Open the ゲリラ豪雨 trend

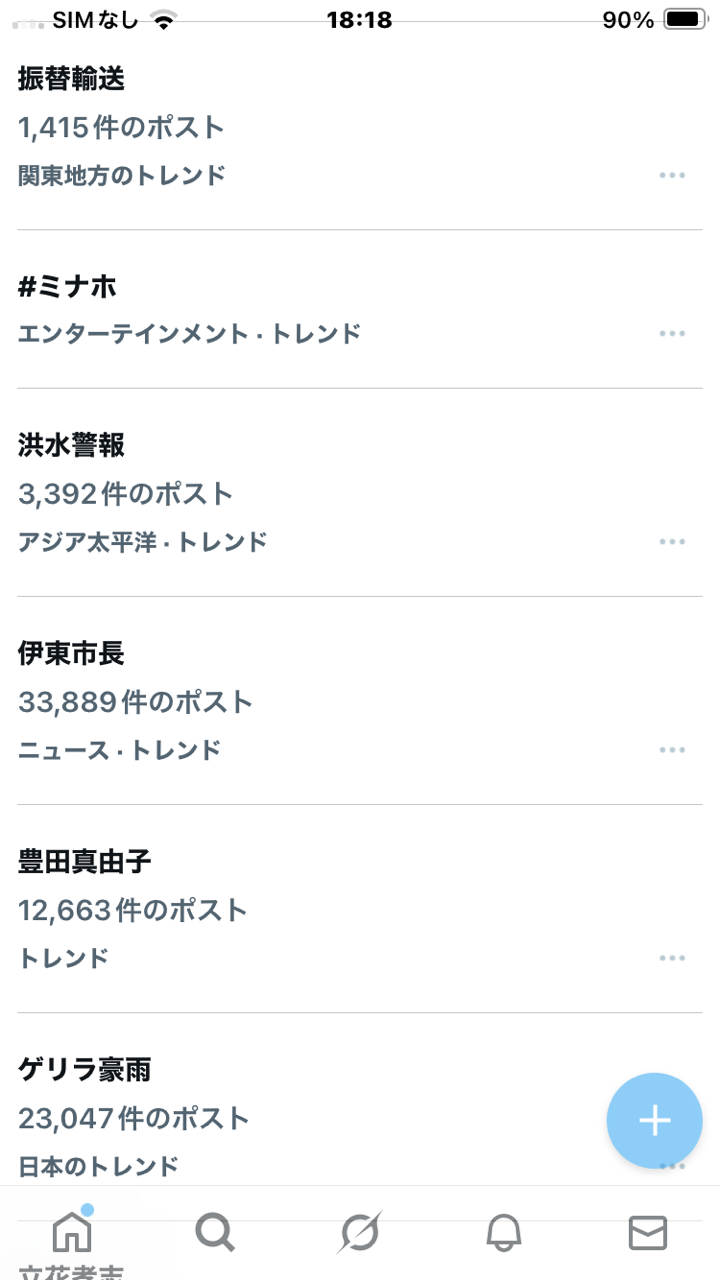[x=85, y=1070]
